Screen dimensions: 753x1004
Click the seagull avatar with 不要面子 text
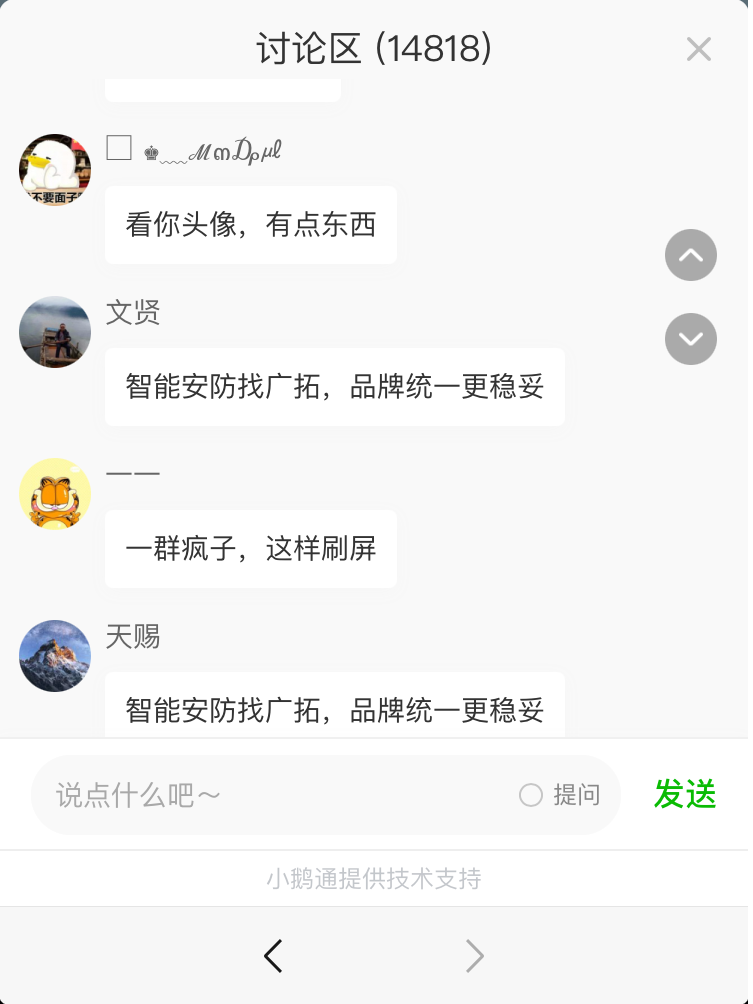click(54, 170)
